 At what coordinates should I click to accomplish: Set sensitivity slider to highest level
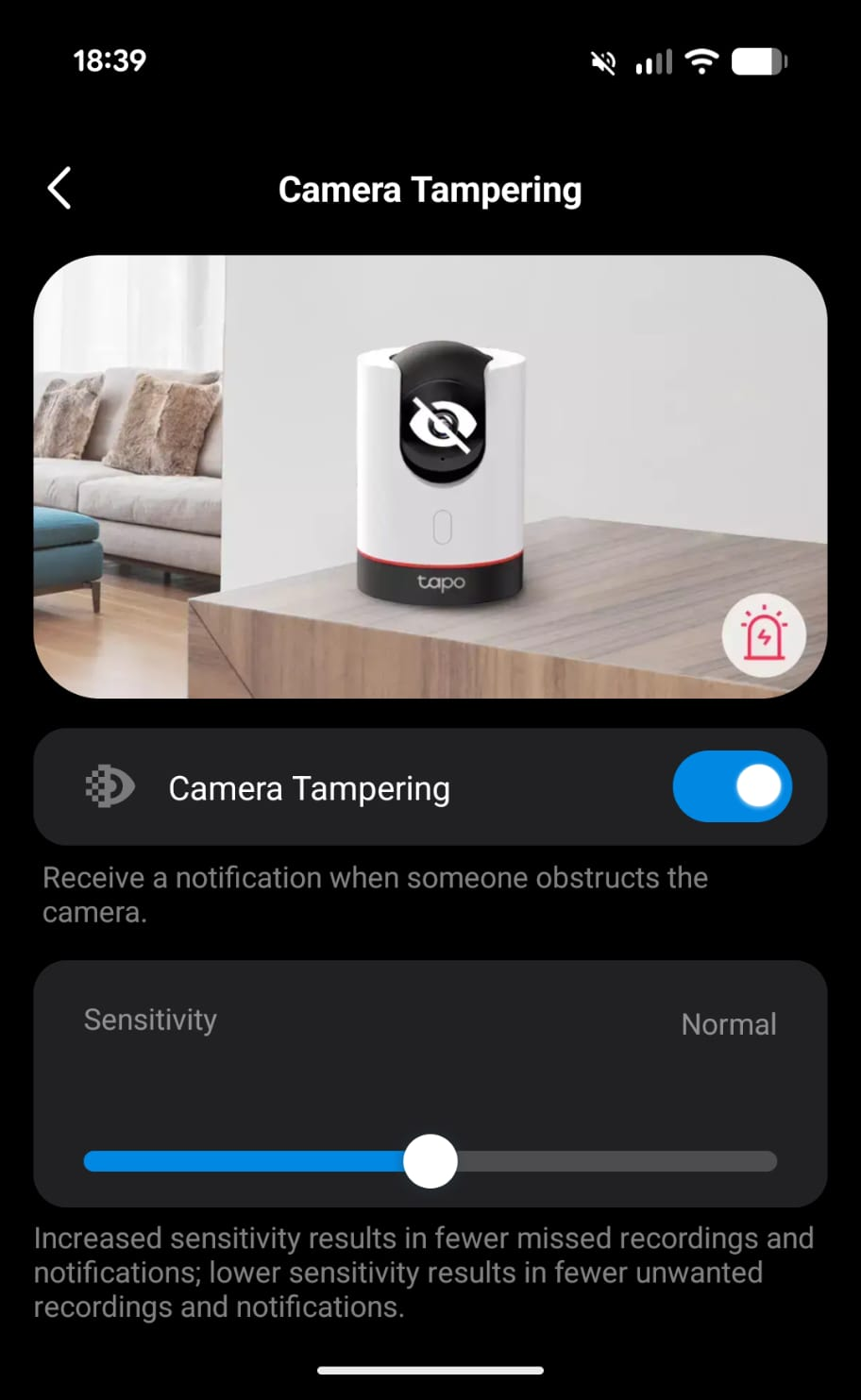(770, 1161)
